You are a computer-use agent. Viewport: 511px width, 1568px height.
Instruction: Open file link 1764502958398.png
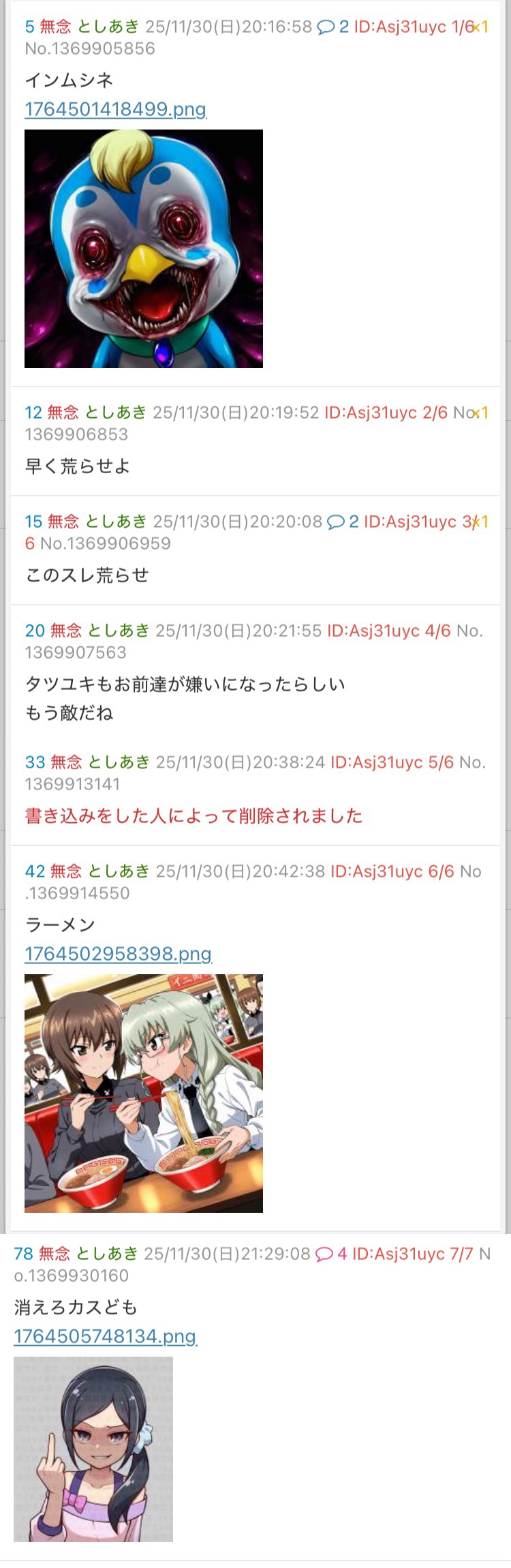point(118,954)
